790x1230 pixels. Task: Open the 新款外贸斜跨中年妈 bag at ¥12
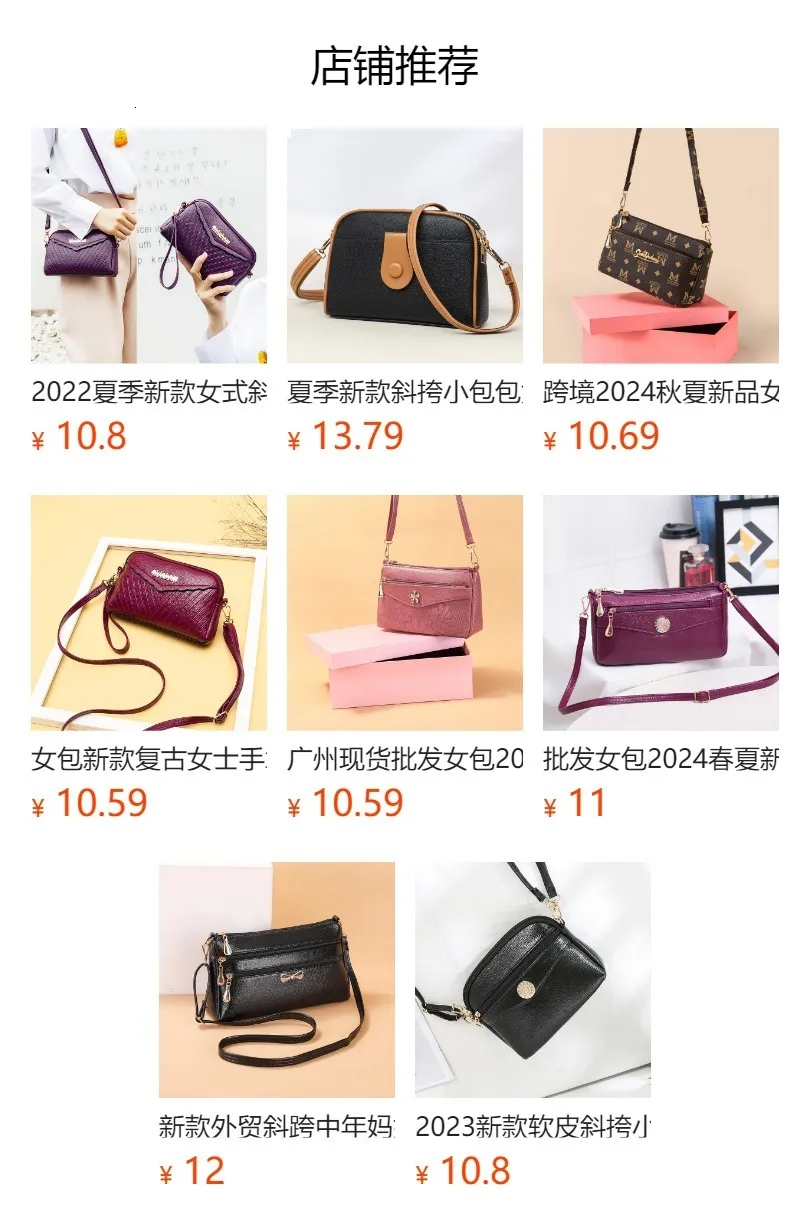point(276,980)
